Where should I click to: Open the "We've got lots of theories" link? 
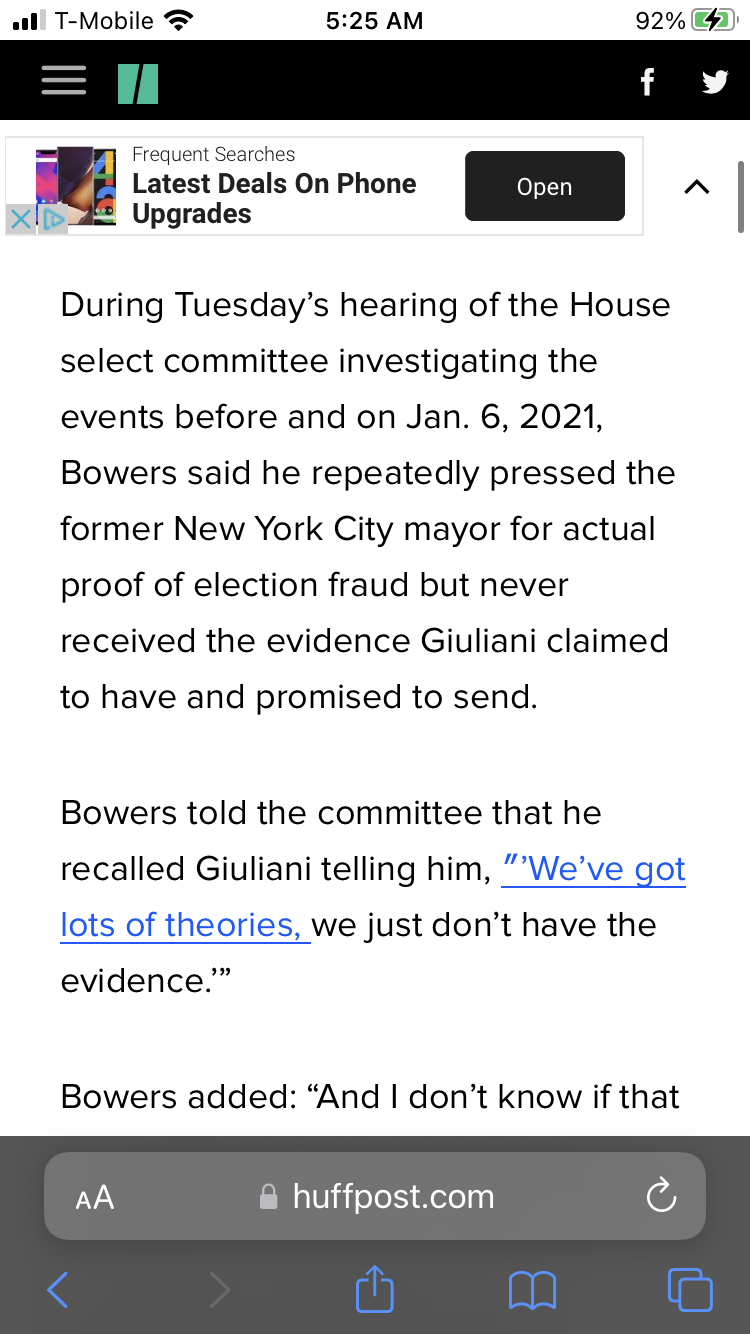(x=373, y=897)
